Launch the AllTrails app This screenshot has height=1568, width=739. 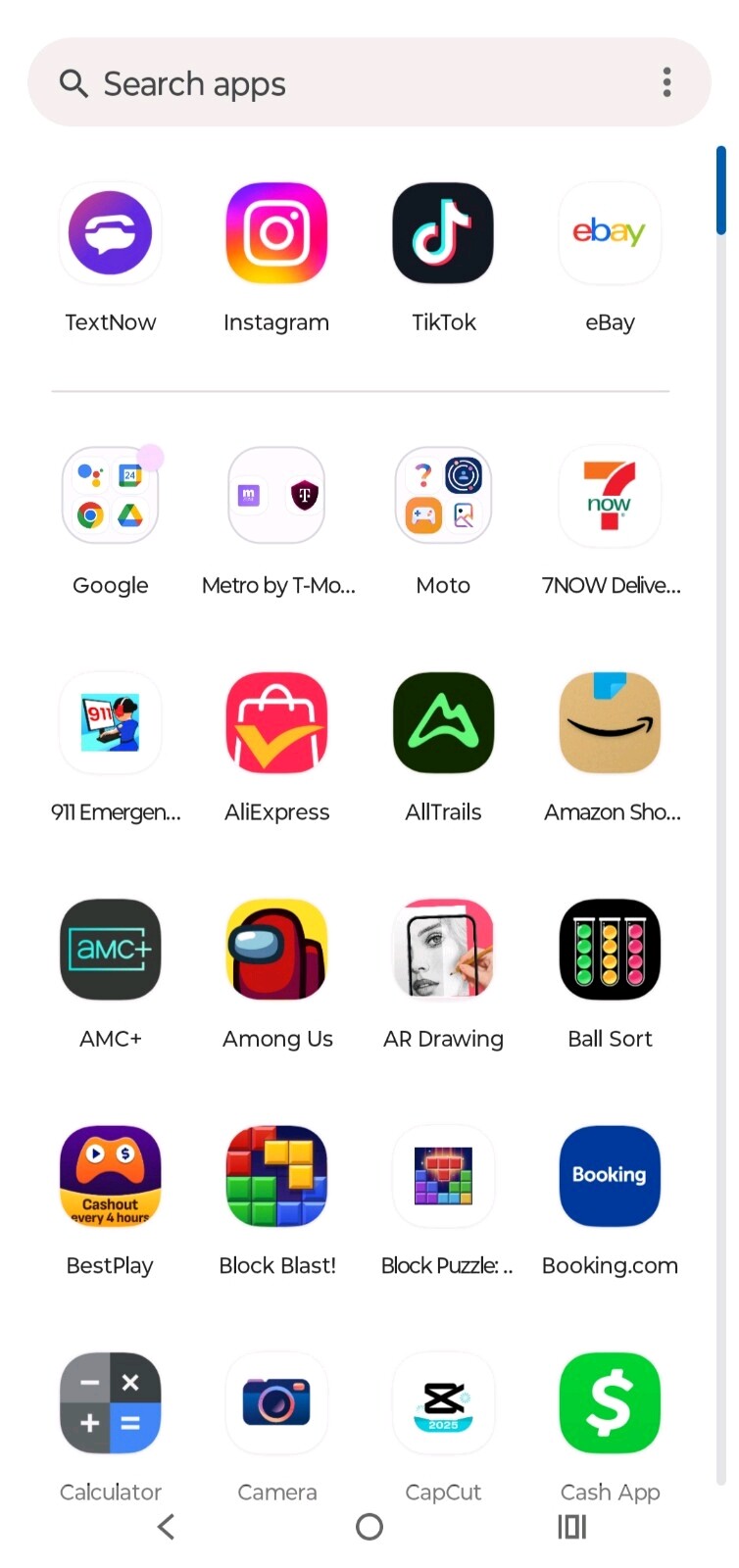(443, 723)
